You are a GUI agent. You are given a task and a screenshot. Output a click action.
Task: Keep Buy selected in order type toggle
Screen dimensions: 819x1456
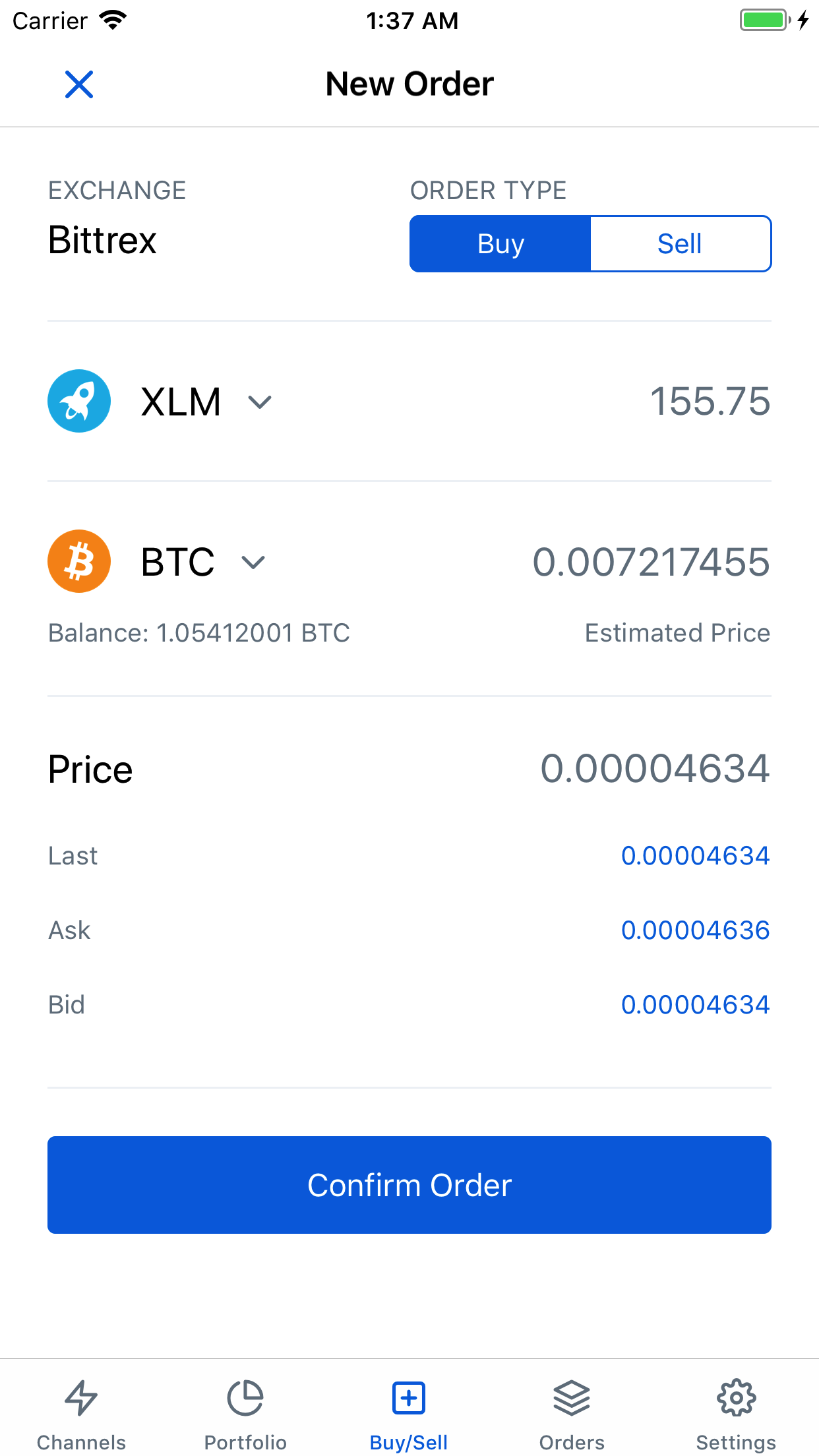500,243
